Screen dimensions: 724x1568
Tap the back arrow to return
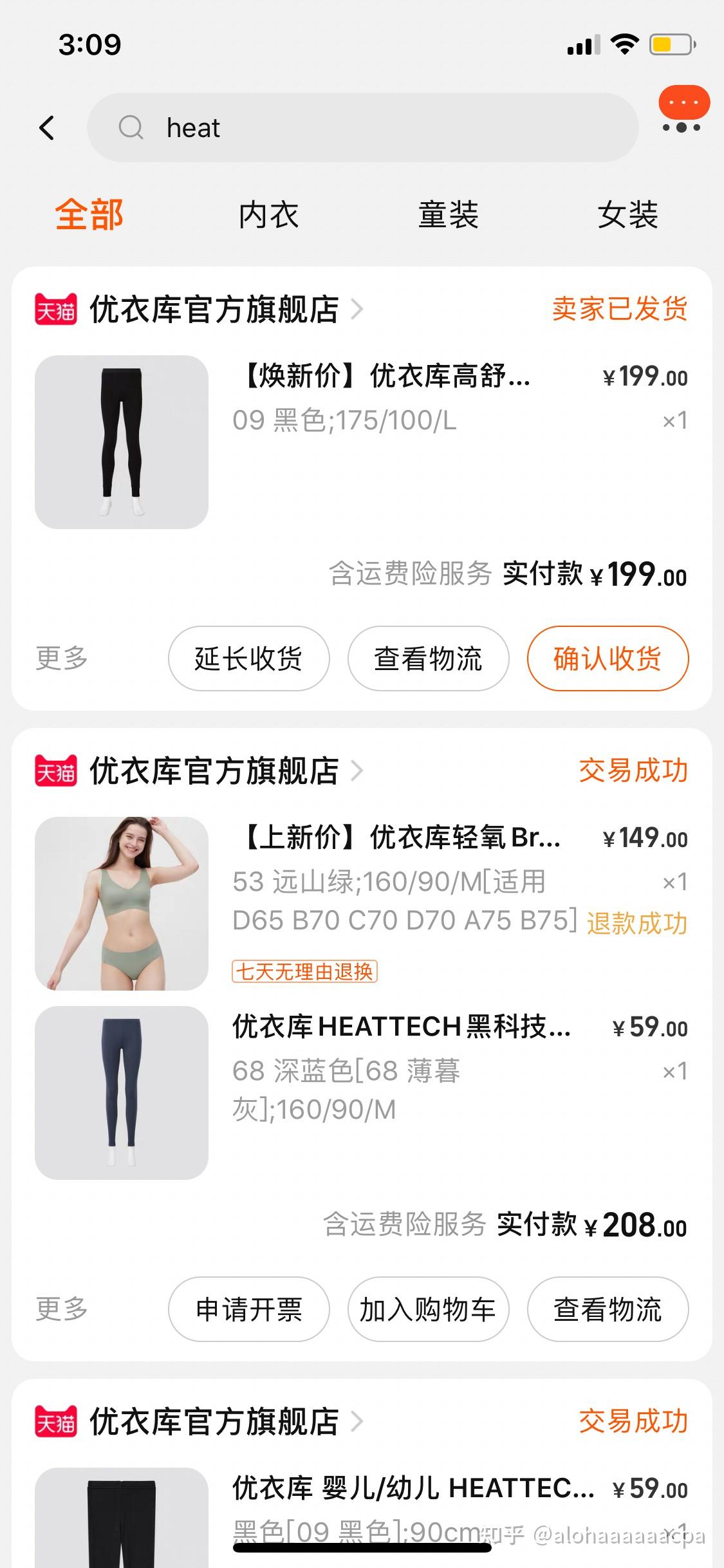coord(48,127)
